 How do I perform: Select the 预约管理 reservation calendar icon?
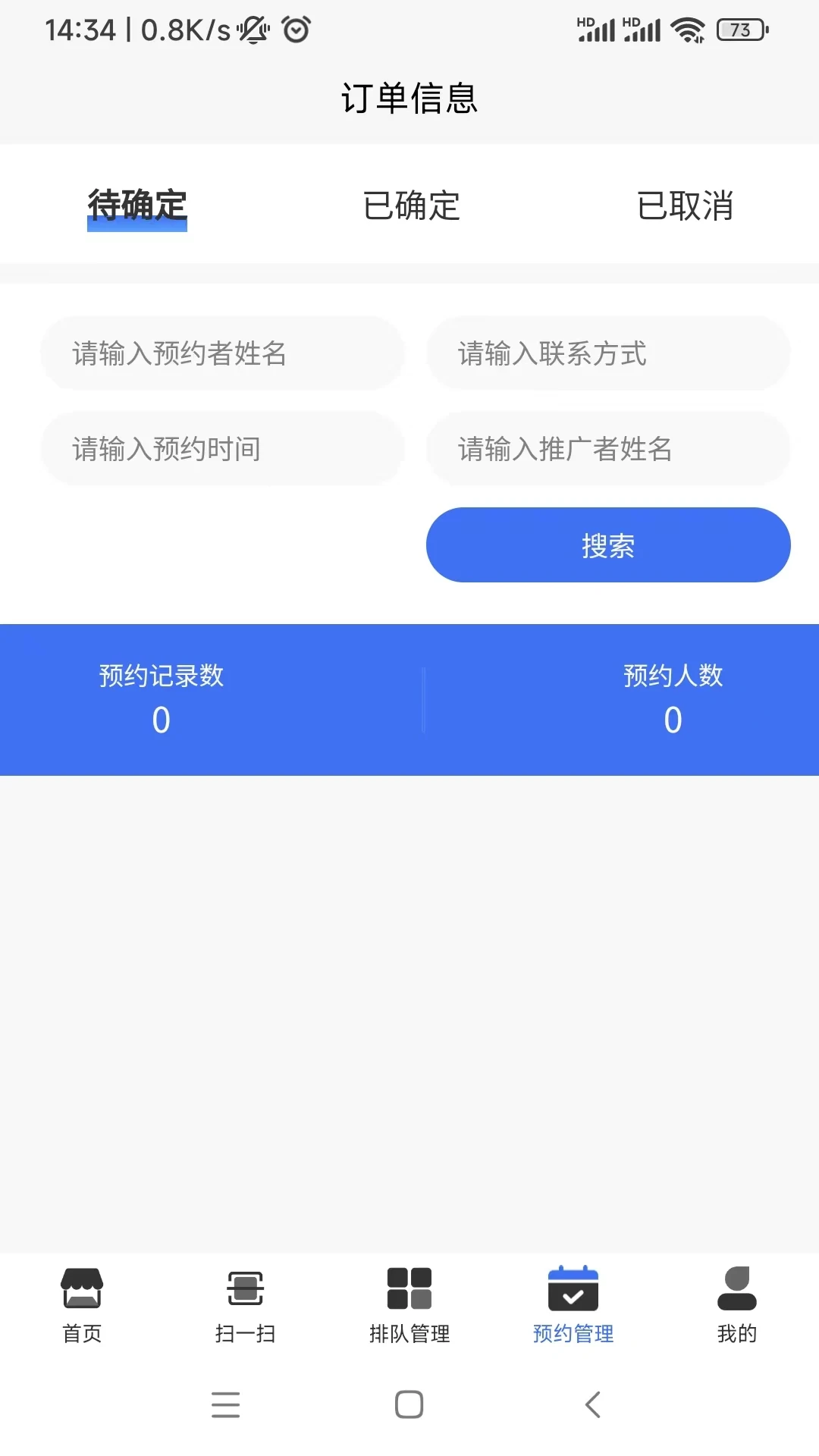tap(573, 1289)
